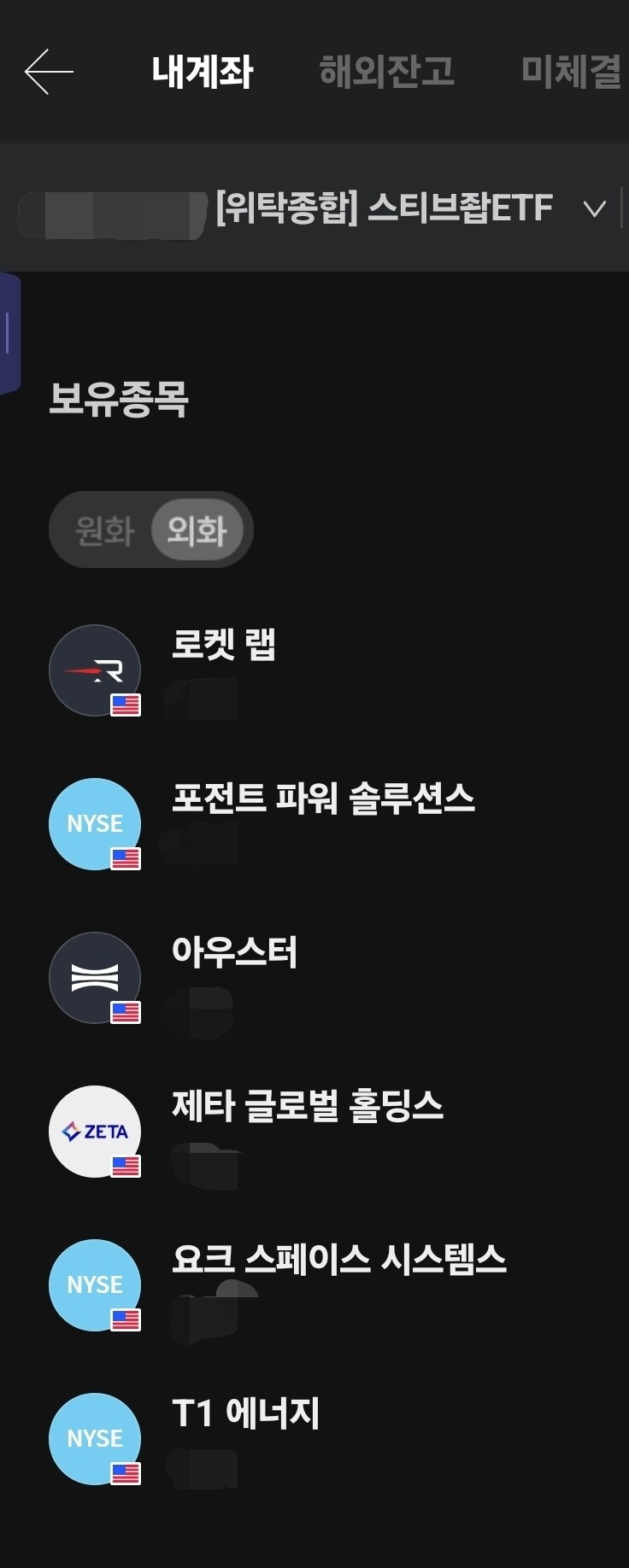Select the 외화 currency option
629x1568 pixels.
pyautogui.click(x=197, y=530)
